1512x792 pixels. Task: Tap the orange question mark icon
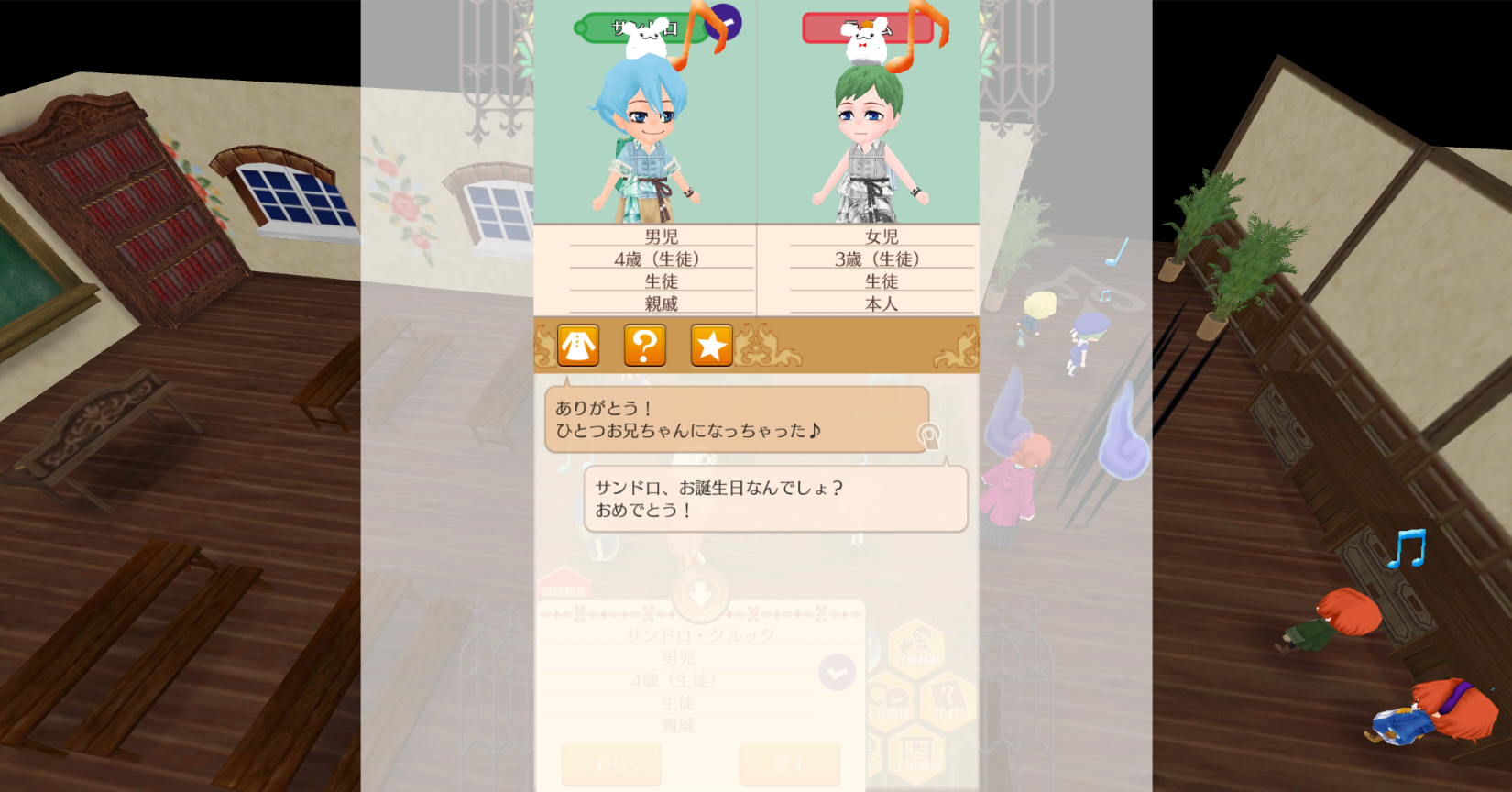tap(645, 346)
